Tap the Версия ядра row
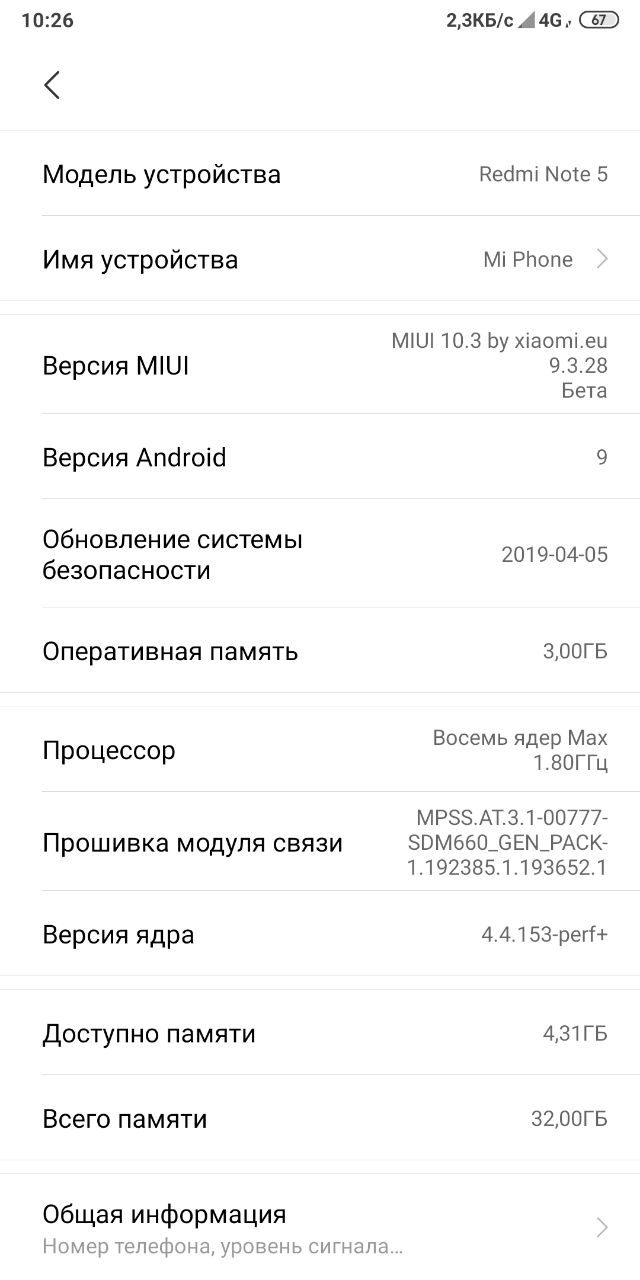640x1280 pixels. coord(320,934)
